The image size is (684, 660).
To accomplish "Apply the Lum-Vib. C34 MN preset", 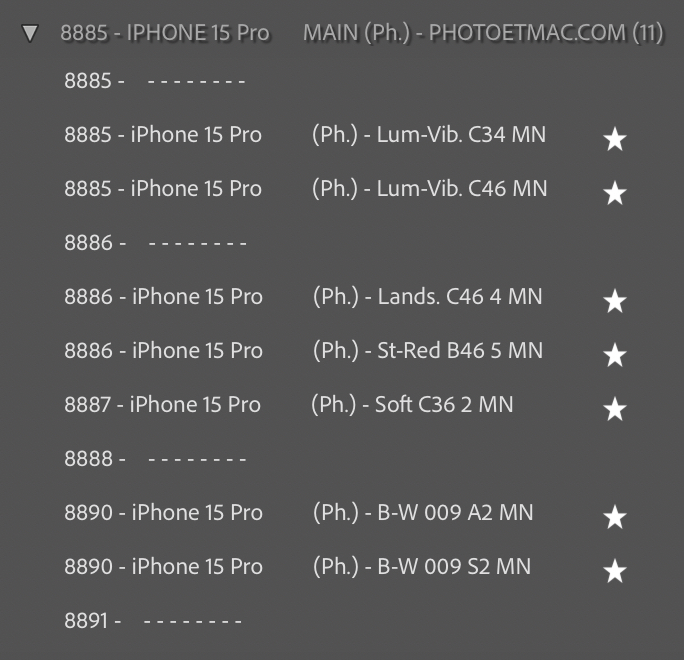I will tap(305, 135).
